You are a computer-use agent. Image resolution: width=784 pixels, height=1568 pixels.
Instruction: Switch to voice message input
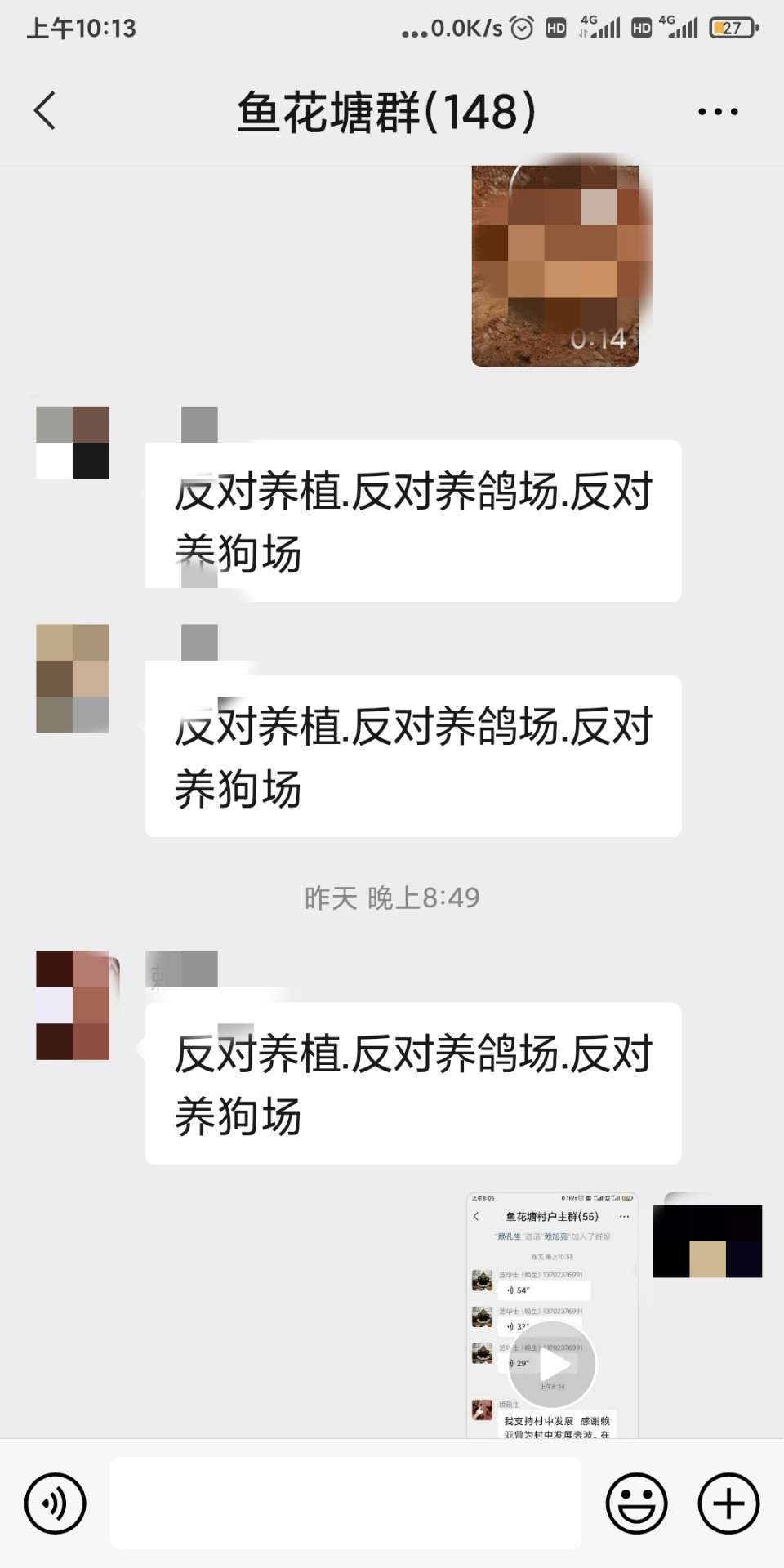(x=55, y=1503)
